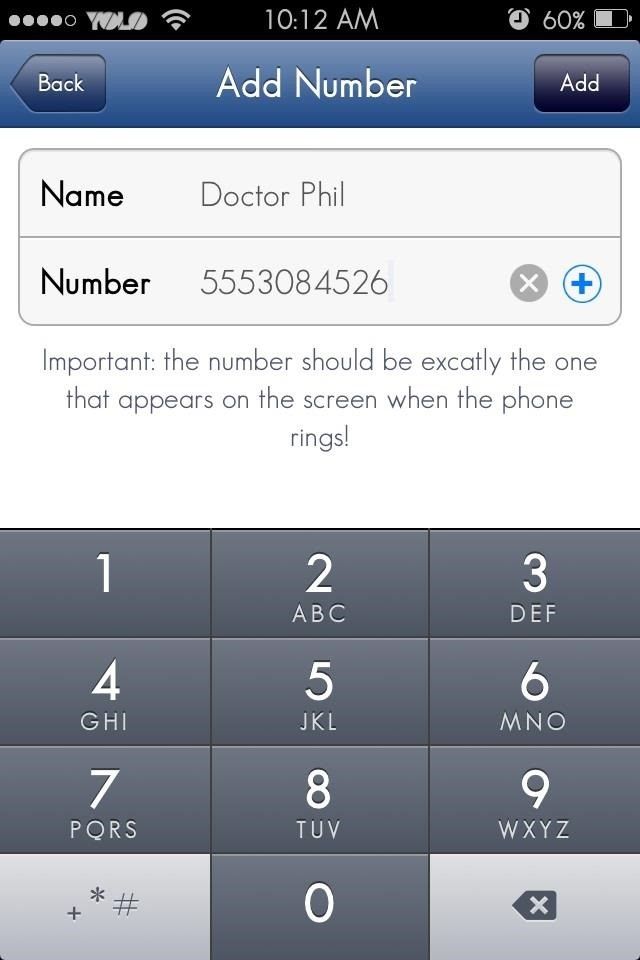Clear the entered phone number
The width and height of the screenshot is (640, 960).
point(529,285)
